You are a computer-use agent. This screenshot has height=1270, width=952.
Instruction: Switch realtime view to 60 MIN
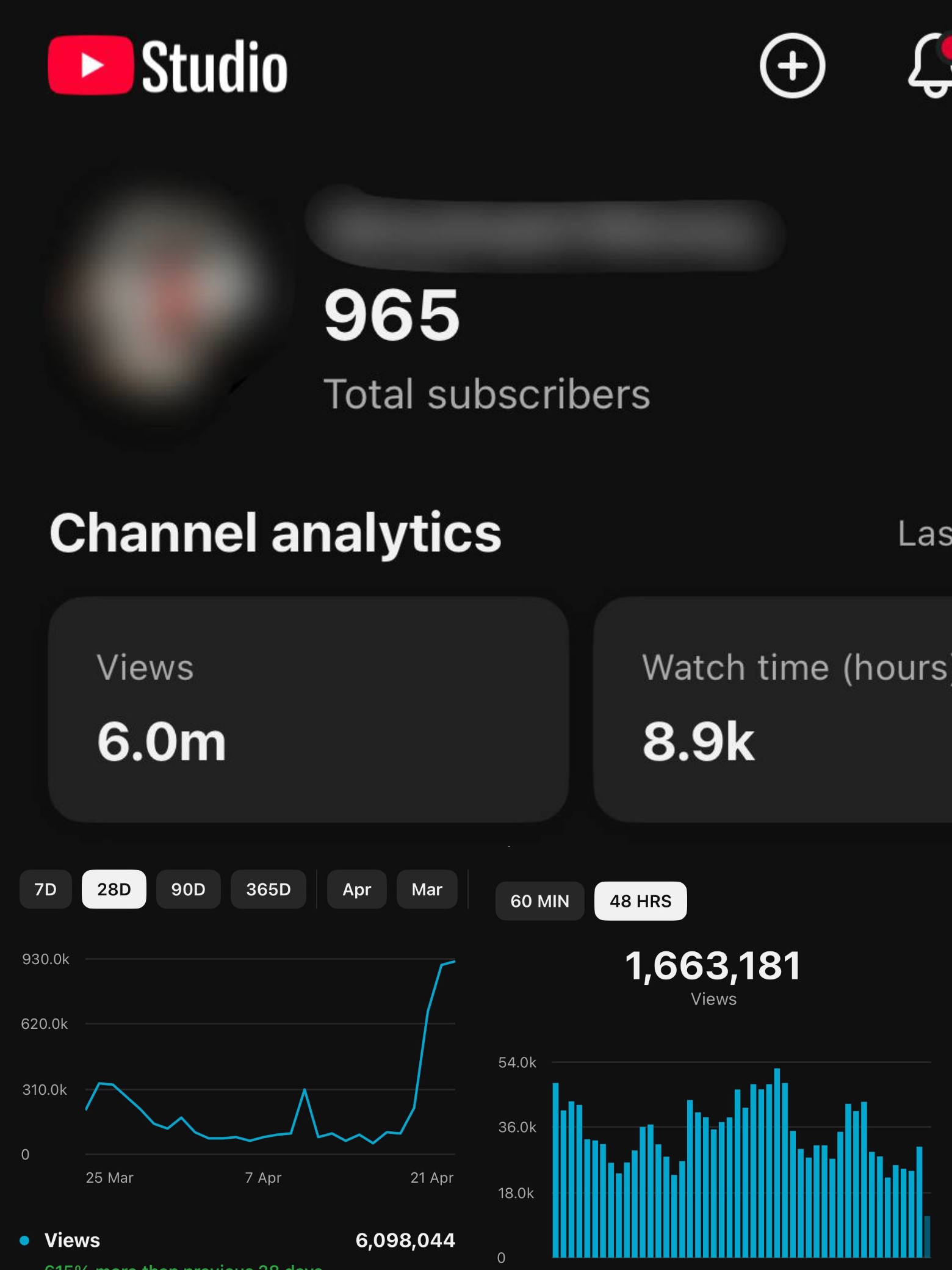coord(539,901)
